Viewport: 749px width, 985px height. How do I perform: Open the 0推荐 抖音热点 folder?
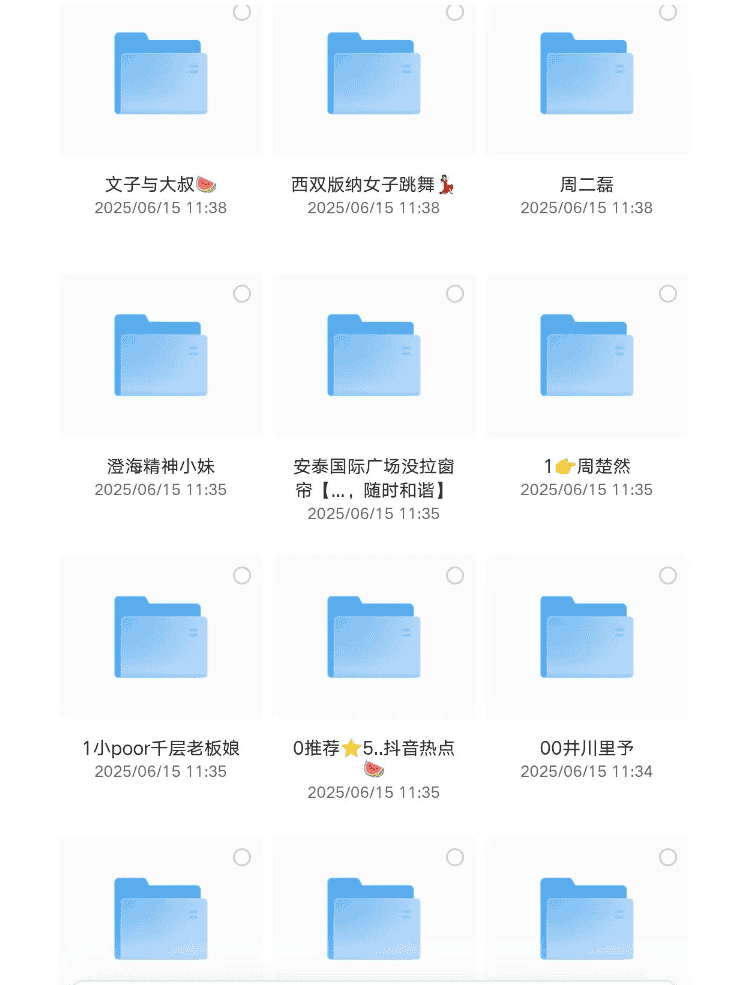tap(374, 637)
